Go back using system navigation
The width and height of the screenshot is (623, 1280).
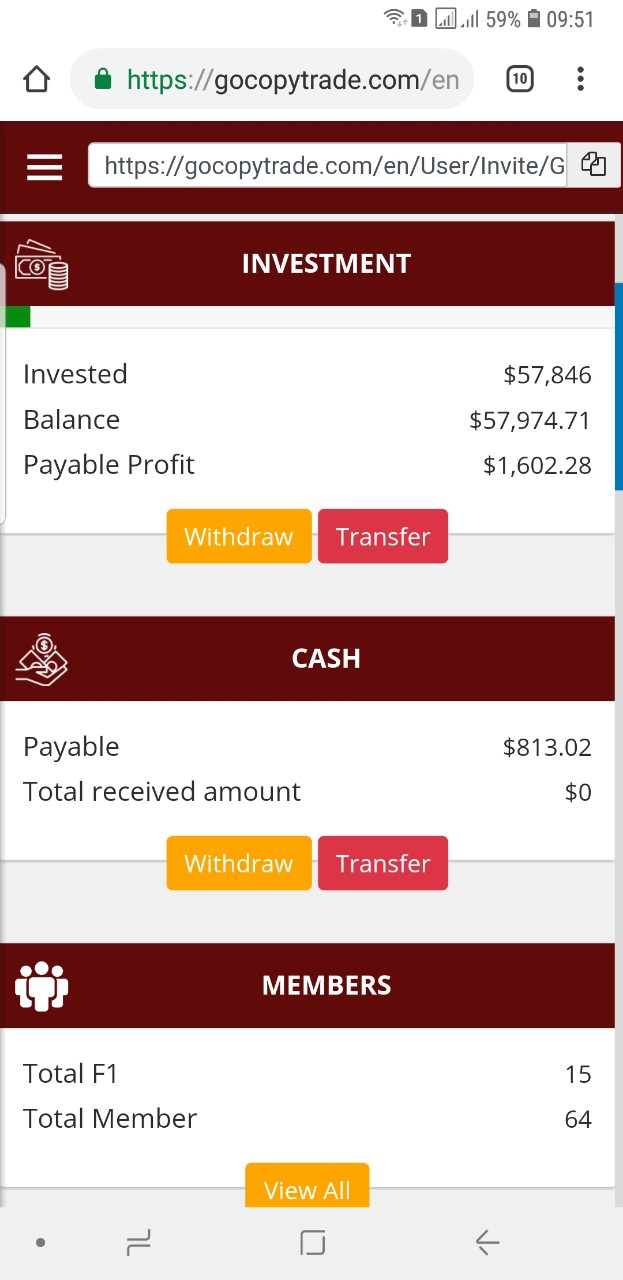pyautogui.click(x=487, y=1243)
